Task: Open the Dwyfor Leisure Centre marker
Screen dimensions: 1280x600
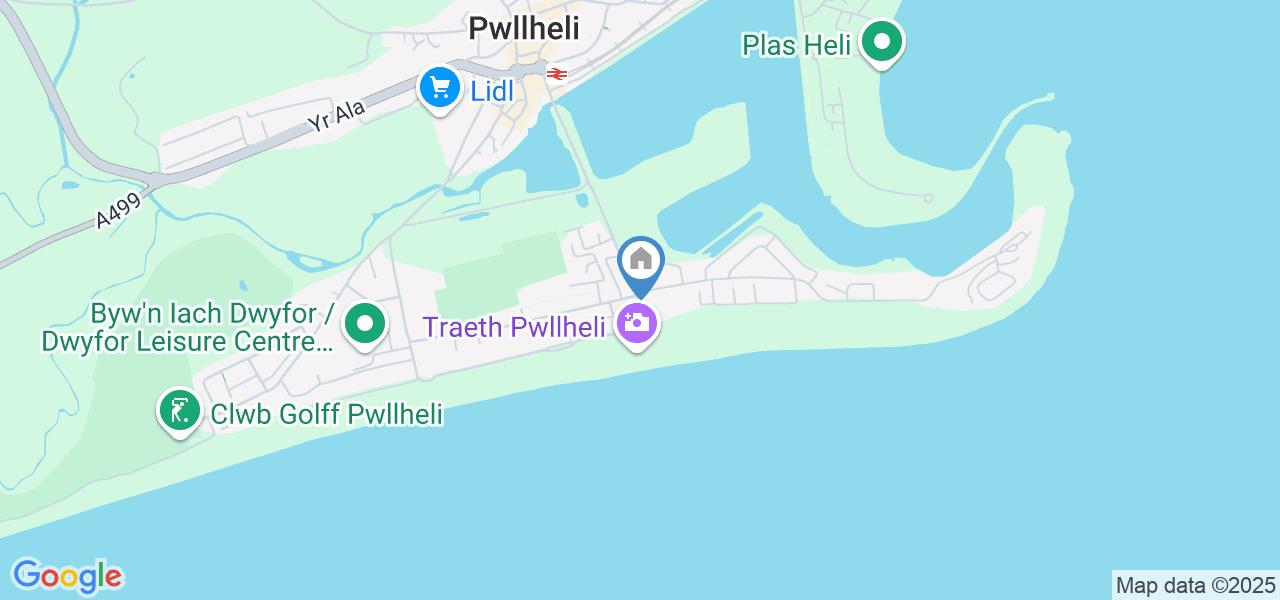Action: (x=365, y=324)
